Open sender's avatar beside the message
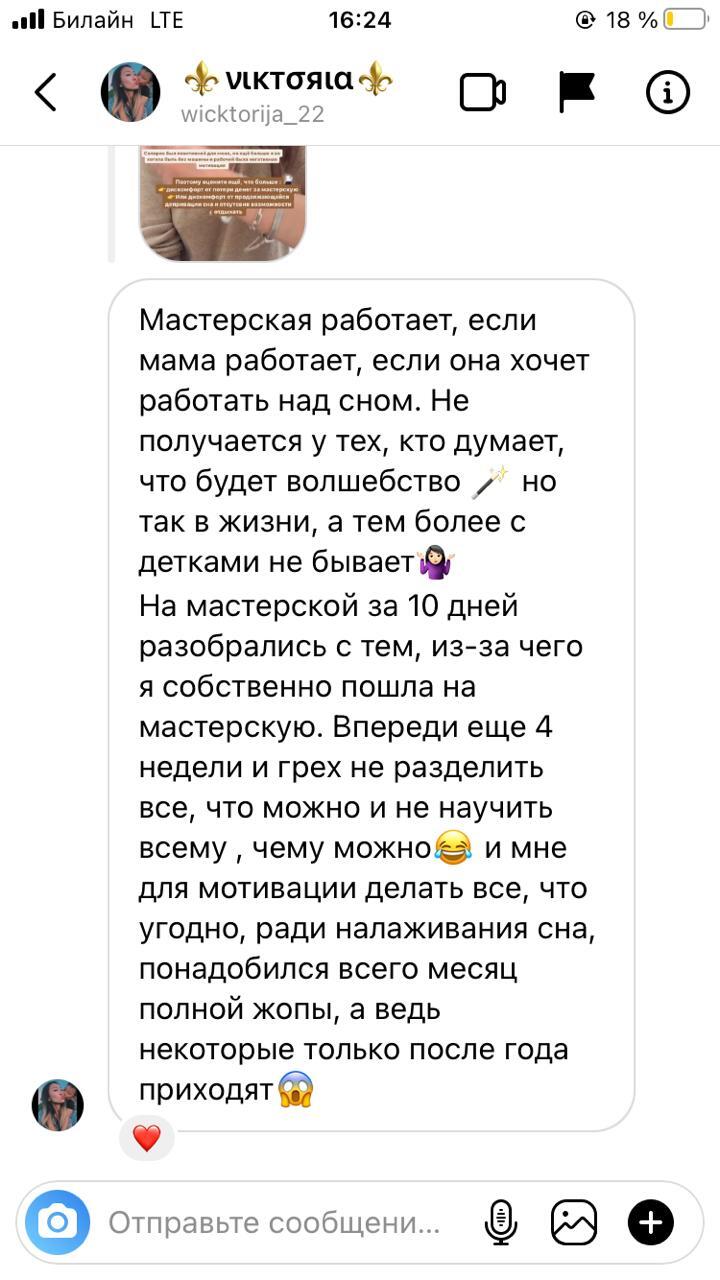Viewport: 720px width, 1280px height. point(58,1104)
